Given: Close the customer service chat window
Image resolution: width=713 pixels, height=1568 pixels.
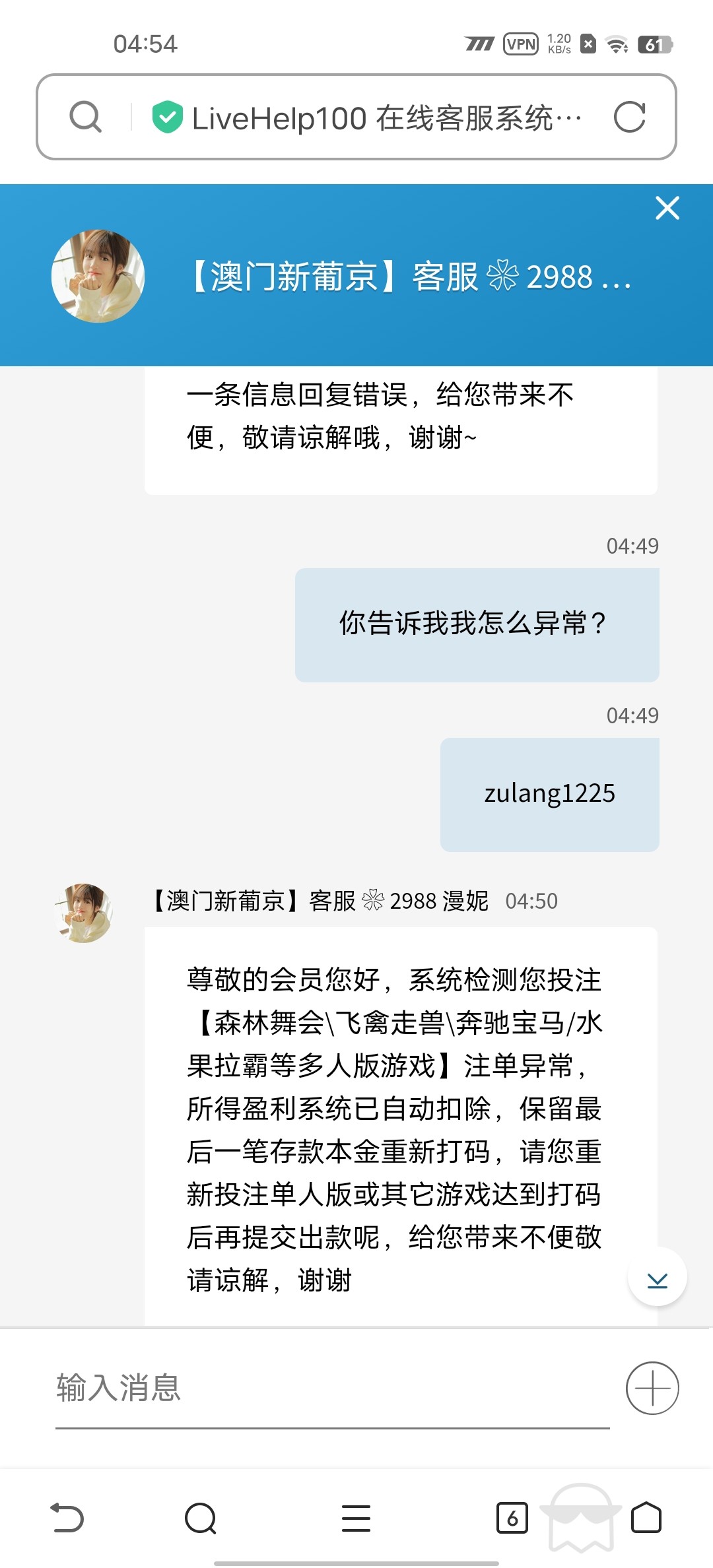Looking at the screenshot, I should coord(667,208).
